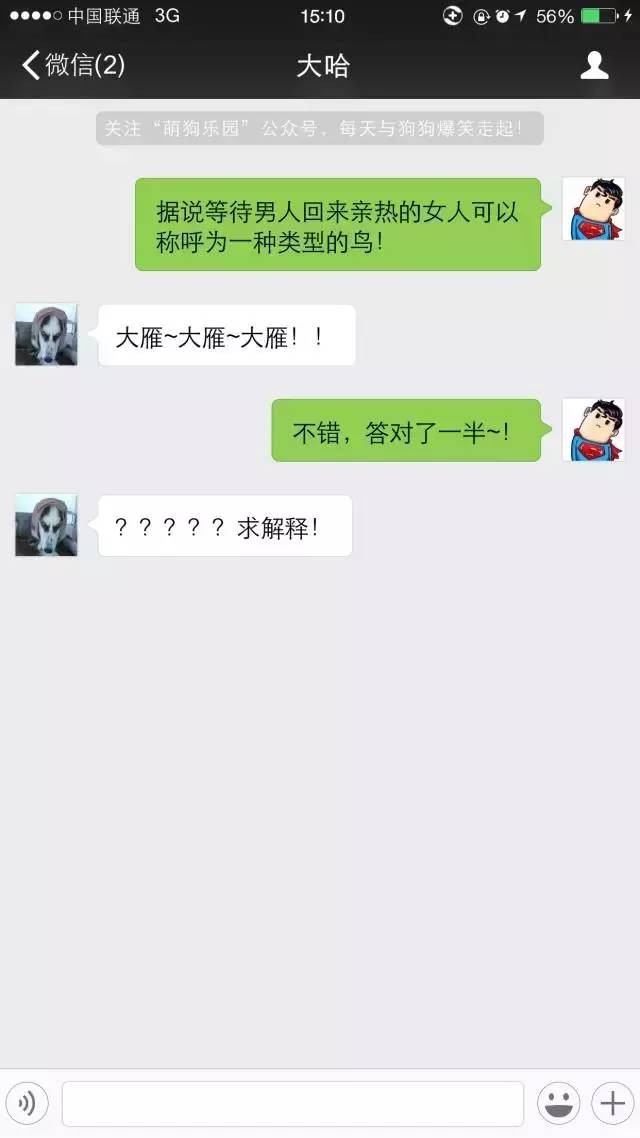This screenshot has height=1138, width=640.
Task: Open the emoji sticker panel
Action: 558,1103
